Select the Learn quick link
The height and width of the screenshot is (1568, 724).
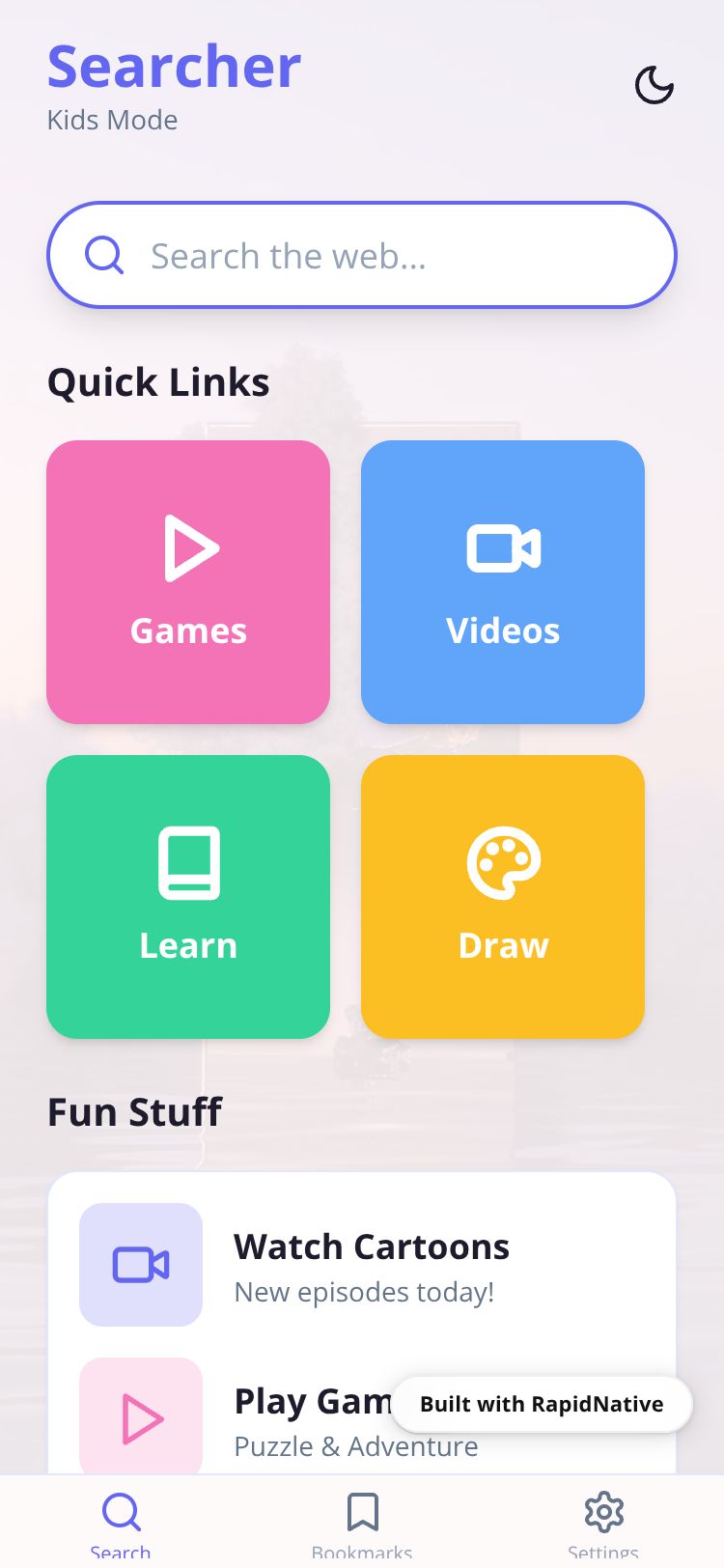coord(188,897)
